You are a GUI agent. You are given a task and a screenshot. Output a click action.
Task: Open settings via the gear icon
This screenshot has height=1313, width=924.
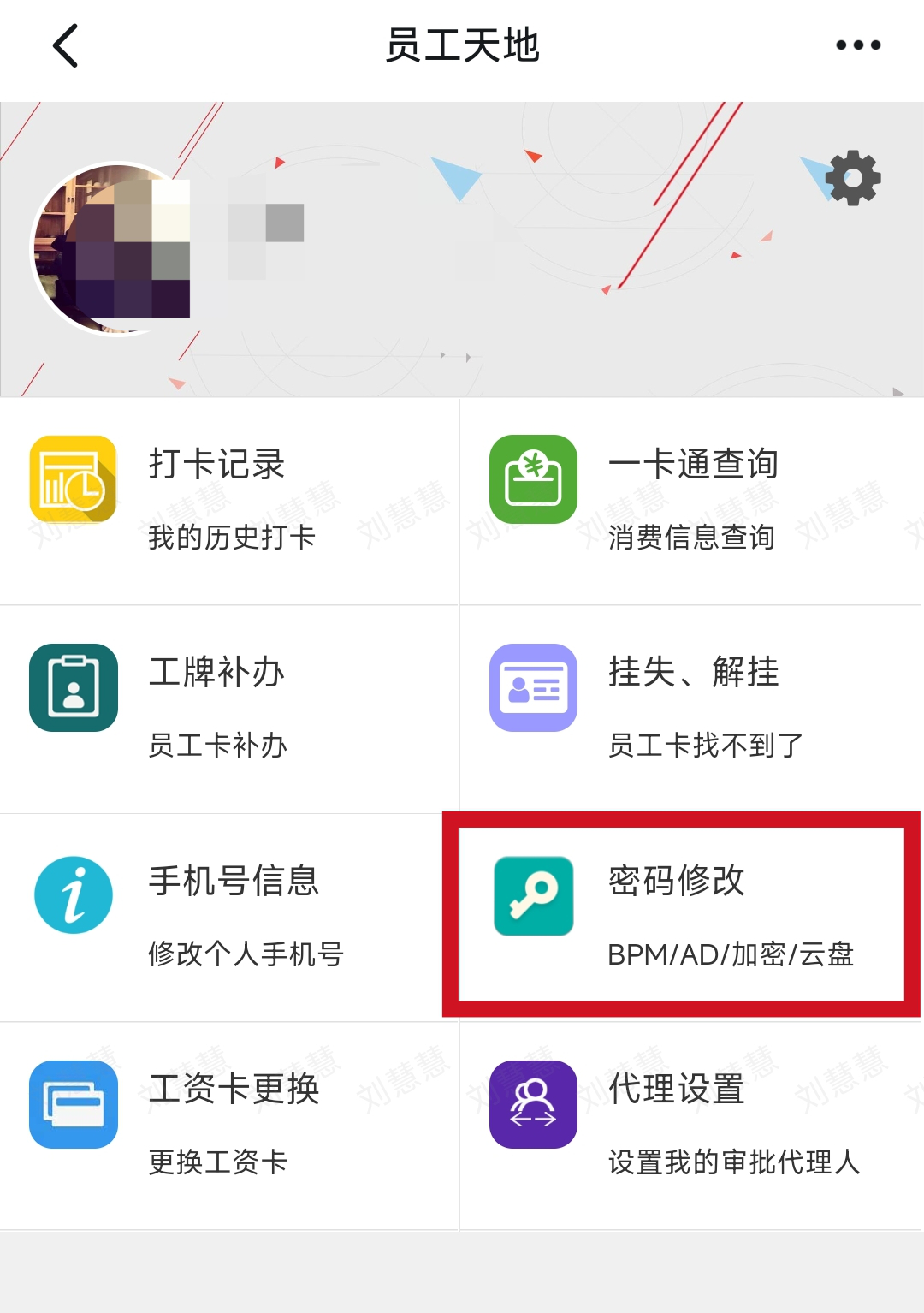[853, 178]
